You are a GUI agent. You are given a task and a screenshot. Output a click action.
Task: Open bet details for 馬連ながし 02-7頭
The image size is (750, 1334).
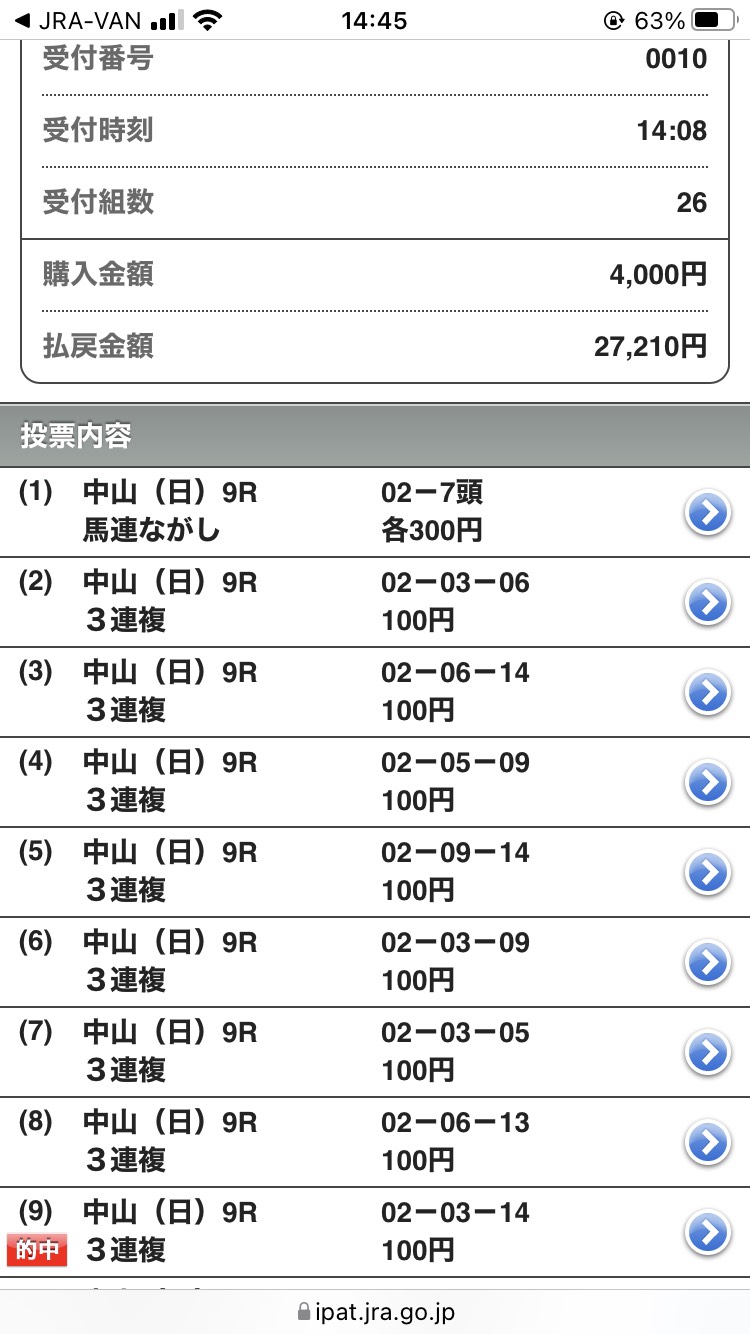(707, 513)
